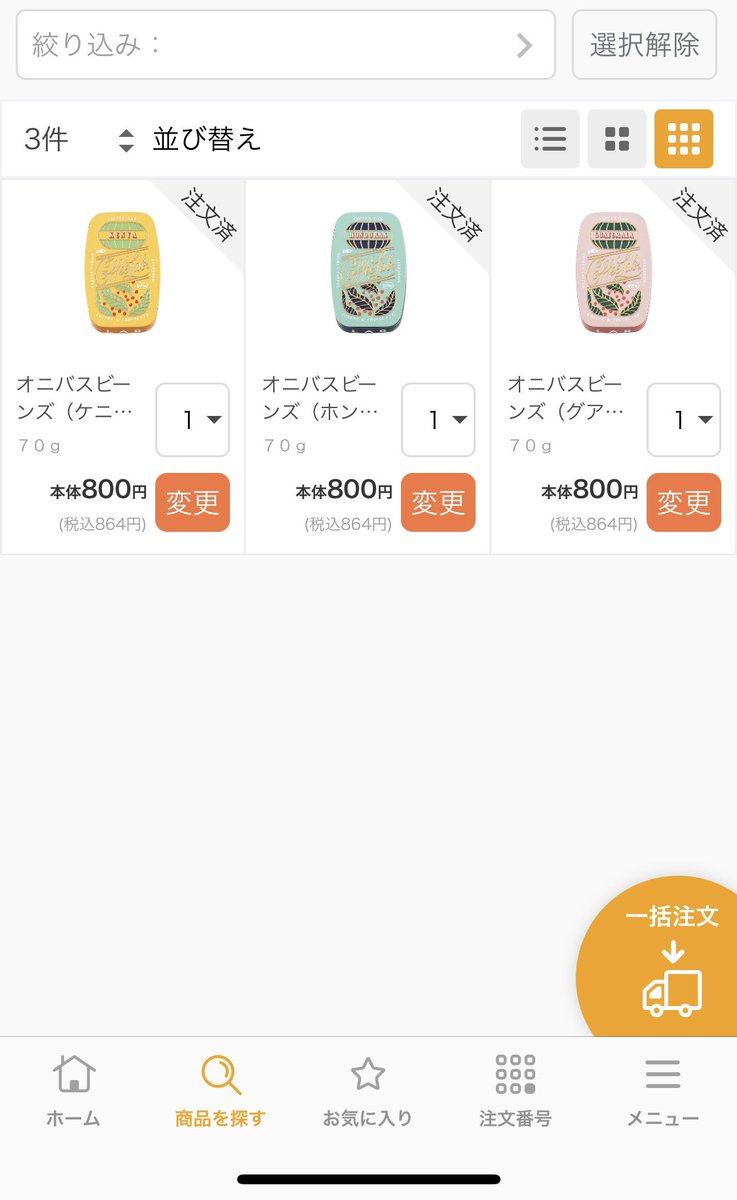The image size is (737, 1200).
Task: Tap 変更 for オニバスビーンズ（ケニ…
Action: click(x=193, y=502)
